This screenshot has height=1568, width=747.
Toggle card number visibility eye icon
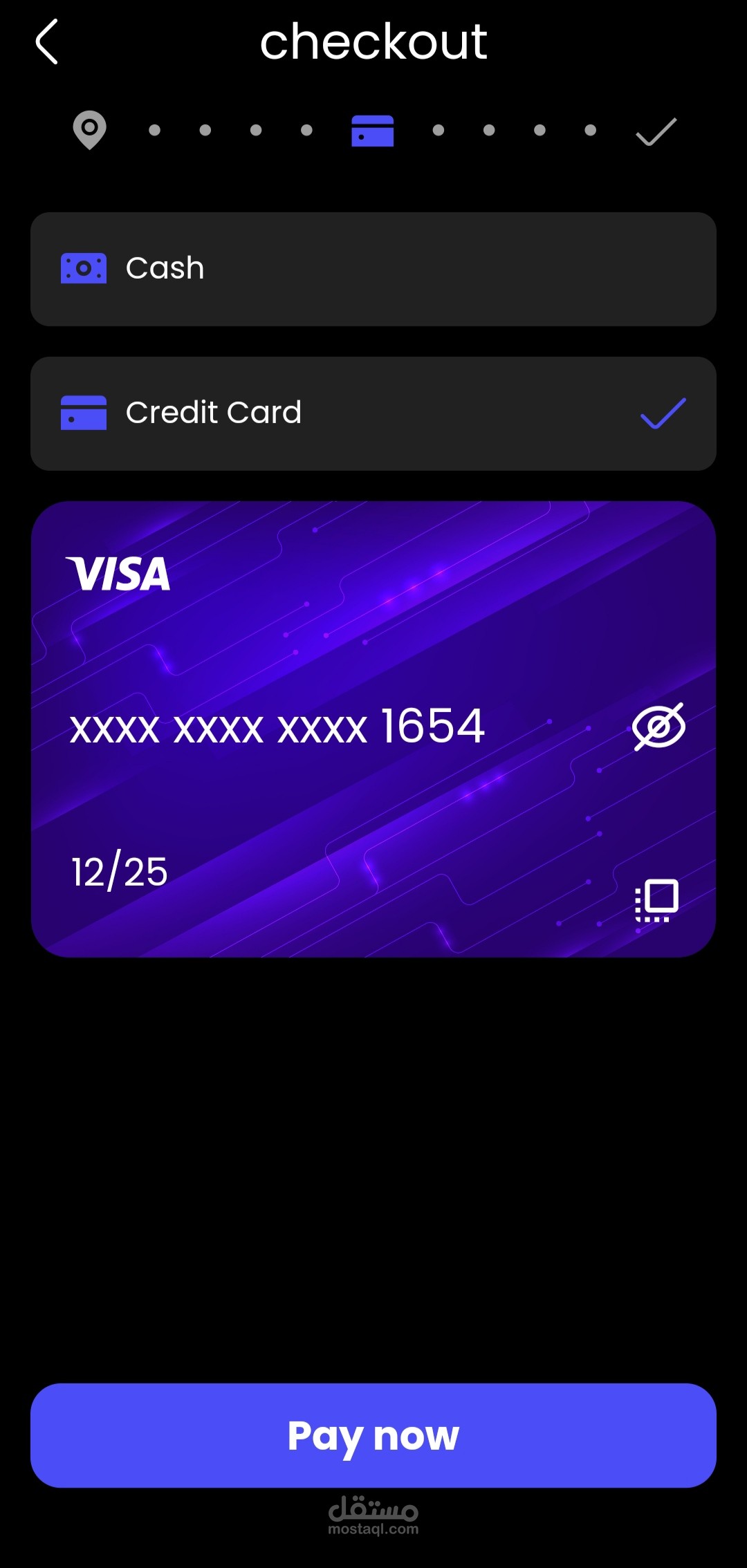click(658, 727)
